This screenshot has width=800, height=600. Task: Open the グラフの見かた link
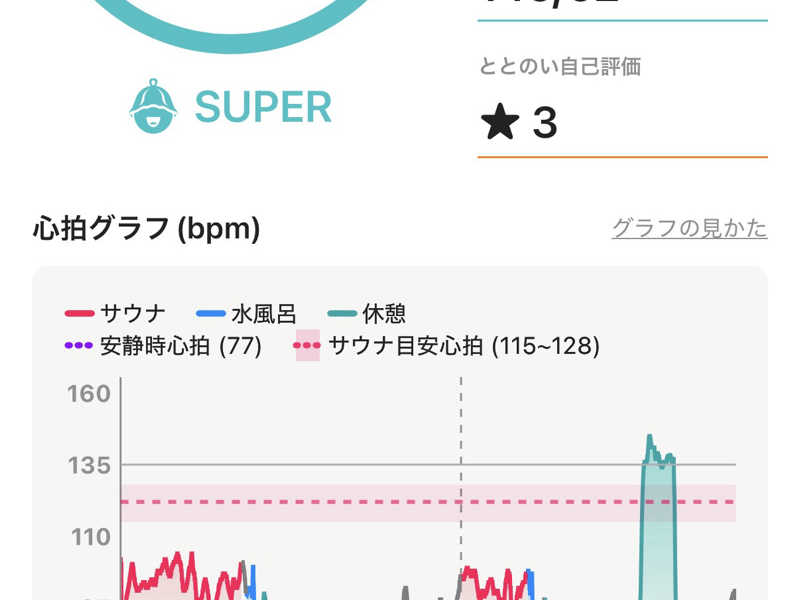pos(689,228)
